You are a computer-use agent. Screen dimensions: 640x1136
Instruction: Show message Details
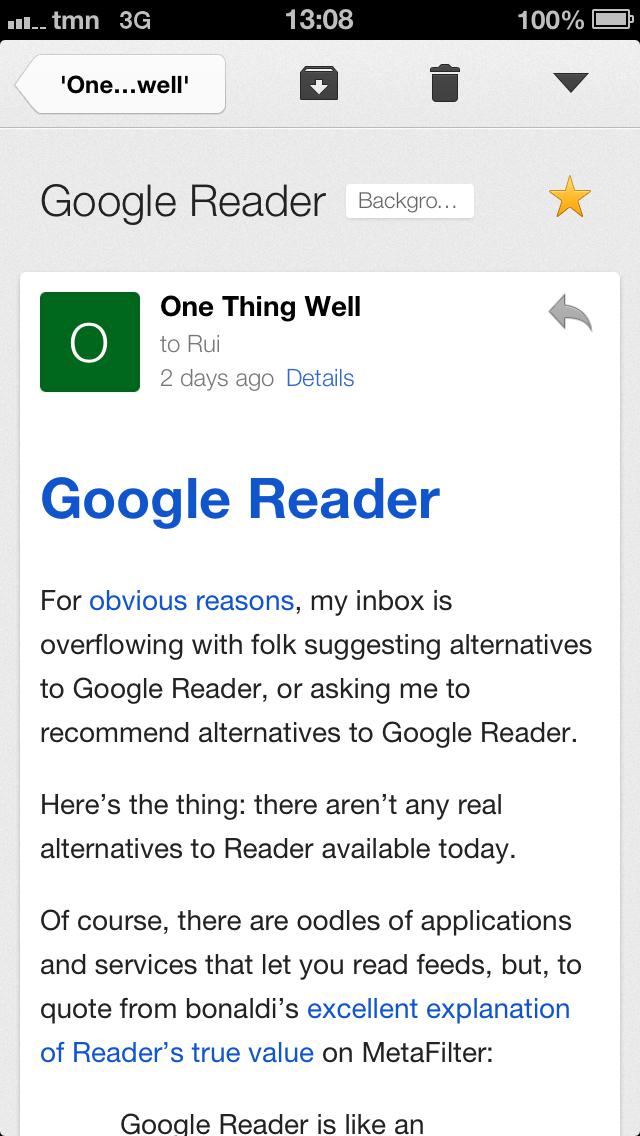click(x=320, y=378)
